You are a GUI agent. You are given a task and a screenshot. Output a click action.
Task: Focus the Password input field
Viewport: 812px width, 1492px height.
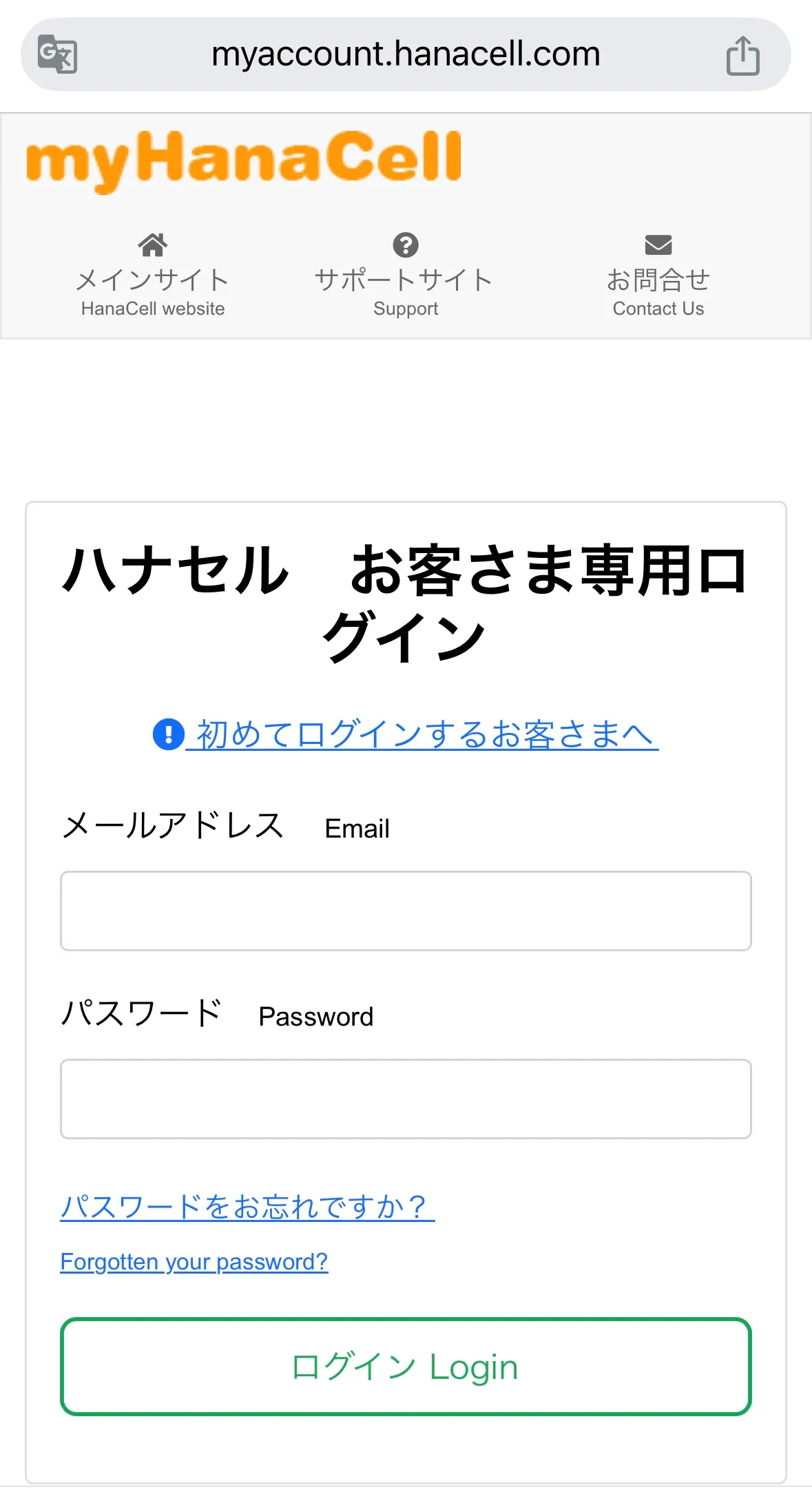pos(406,1099)
